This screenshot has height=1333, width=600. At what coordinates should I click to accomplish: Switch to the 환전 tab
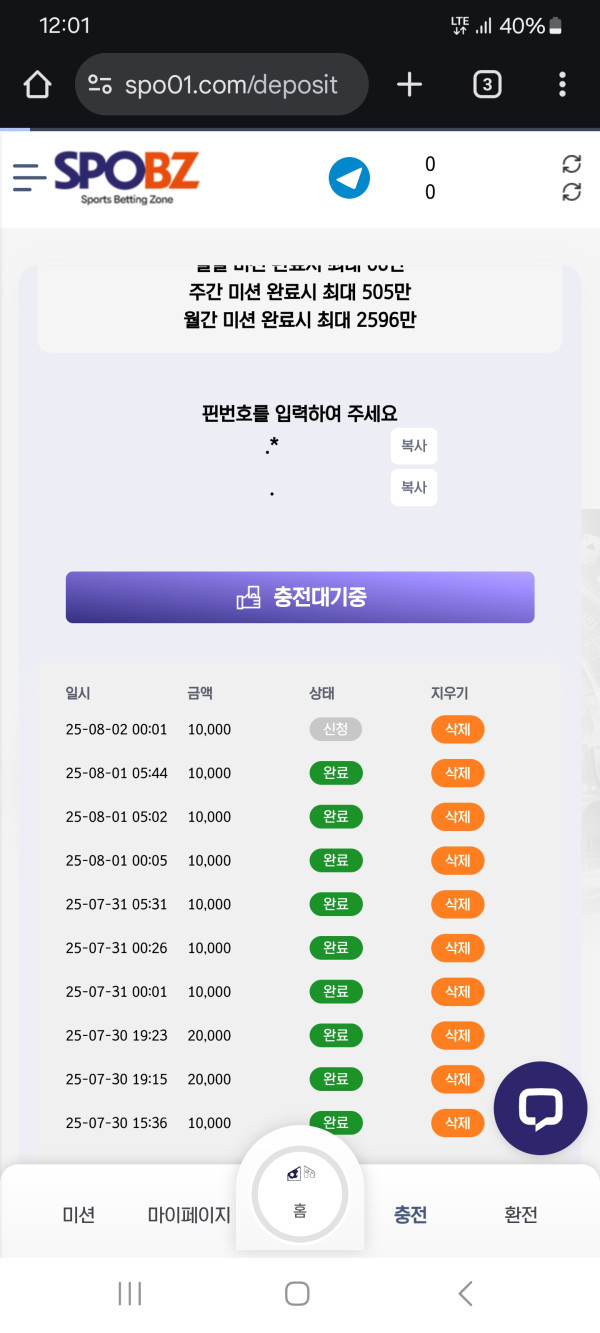(521, 1215)
